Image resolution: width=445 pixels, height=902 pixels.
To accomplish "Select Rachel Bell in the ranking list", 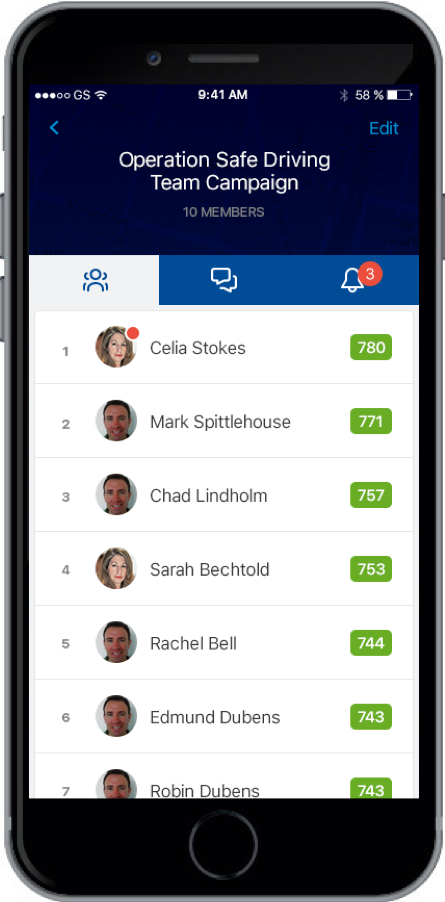I will (x=224, y=643).
